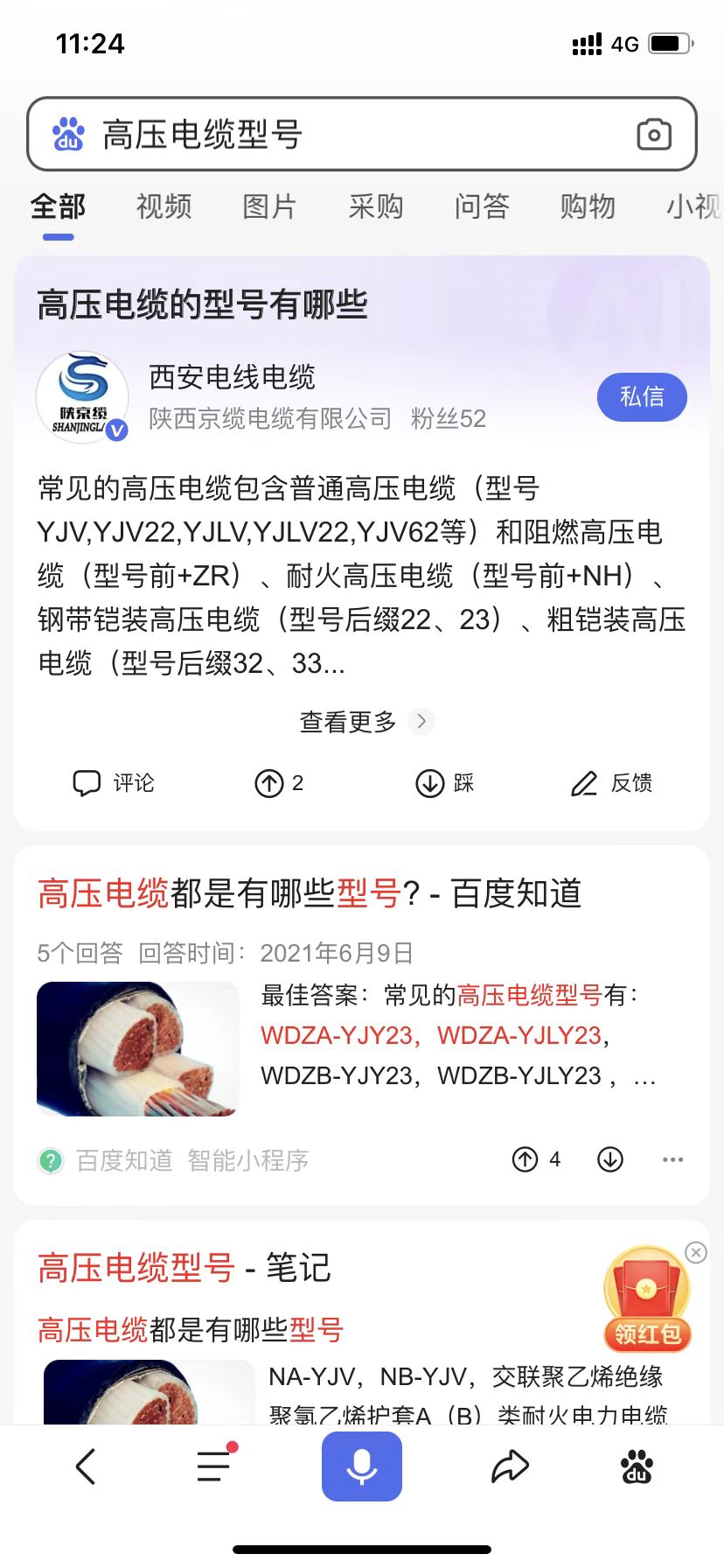
Task: Switch to the 视频 tab
Action: click(164, 206)
